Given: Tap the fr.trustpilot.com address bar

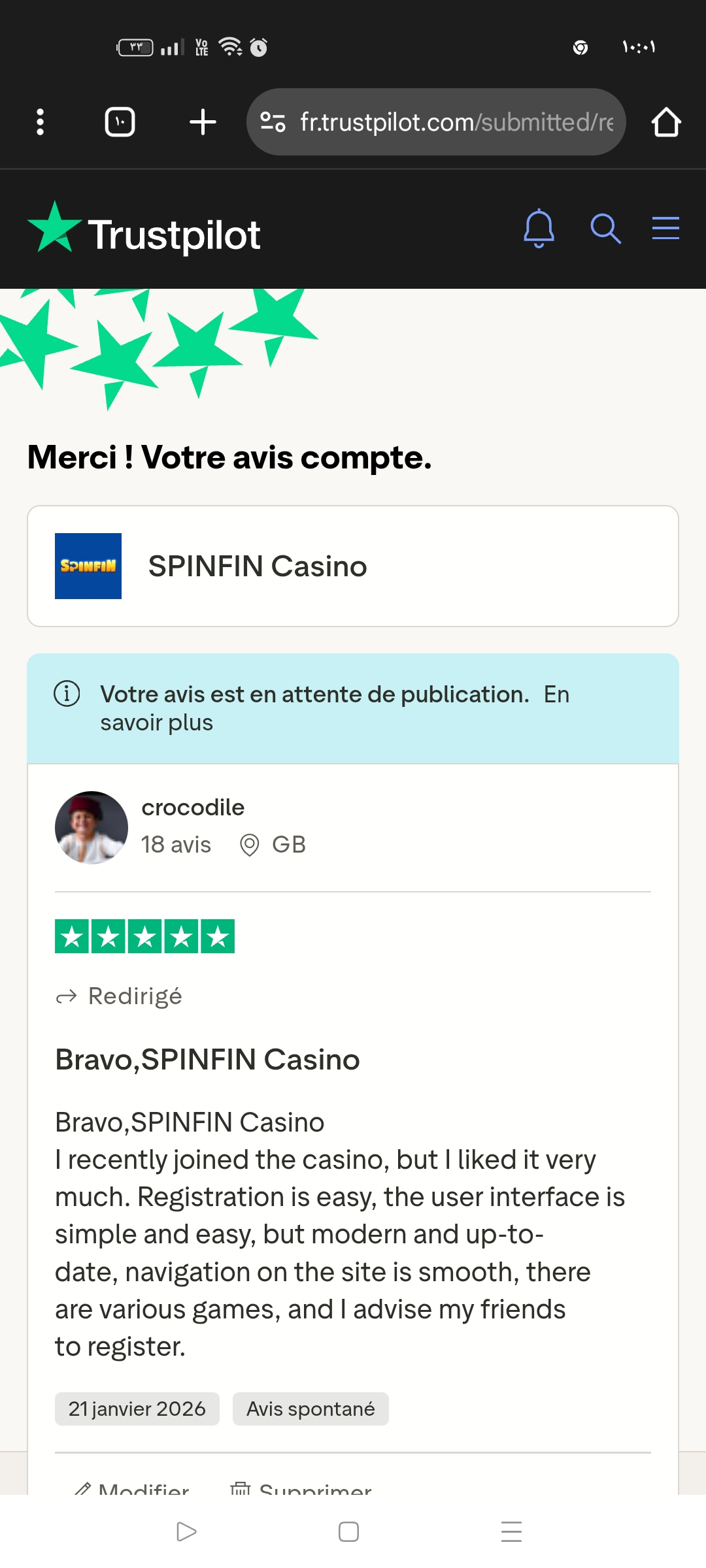Looking at the screenshot, I should [x=437, y=122].
